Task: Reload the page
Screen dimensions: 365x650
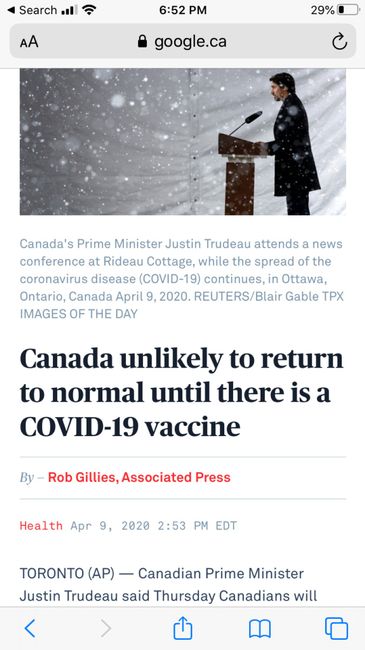Action: pyautogui.click(x=339, y=42)
